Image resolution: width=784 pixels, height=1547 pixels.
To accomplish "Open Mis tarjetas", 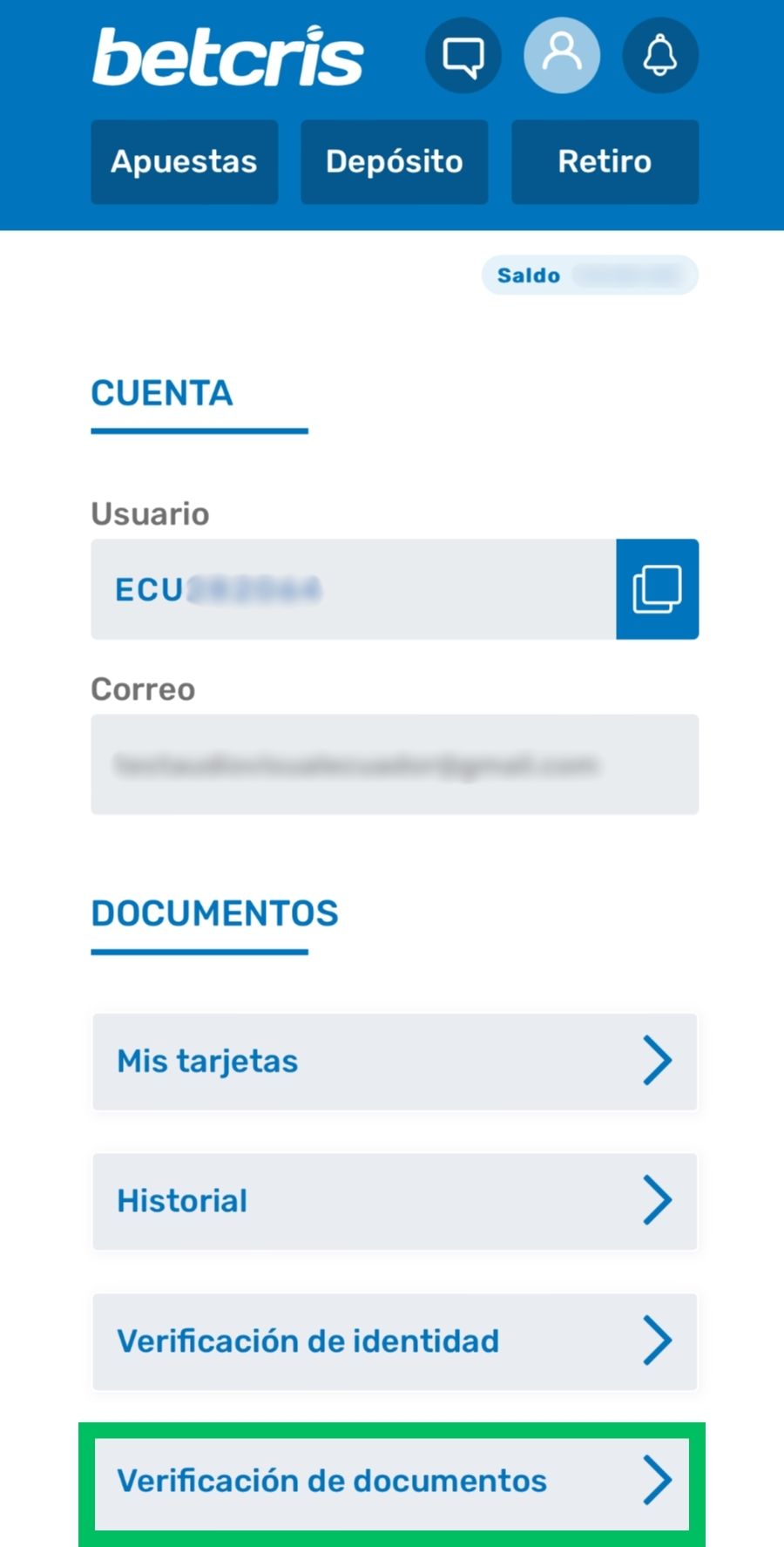I will coord(395,1062).
